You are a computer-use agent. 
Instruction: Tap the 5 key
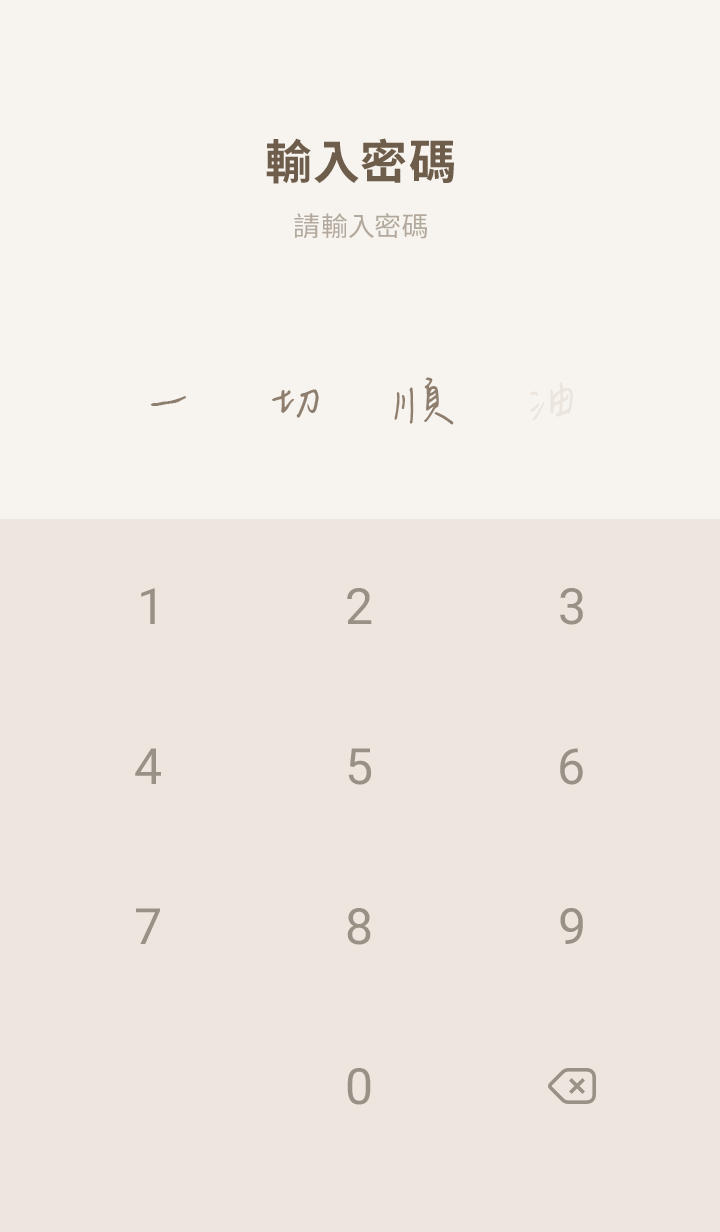tap(359, 767)
